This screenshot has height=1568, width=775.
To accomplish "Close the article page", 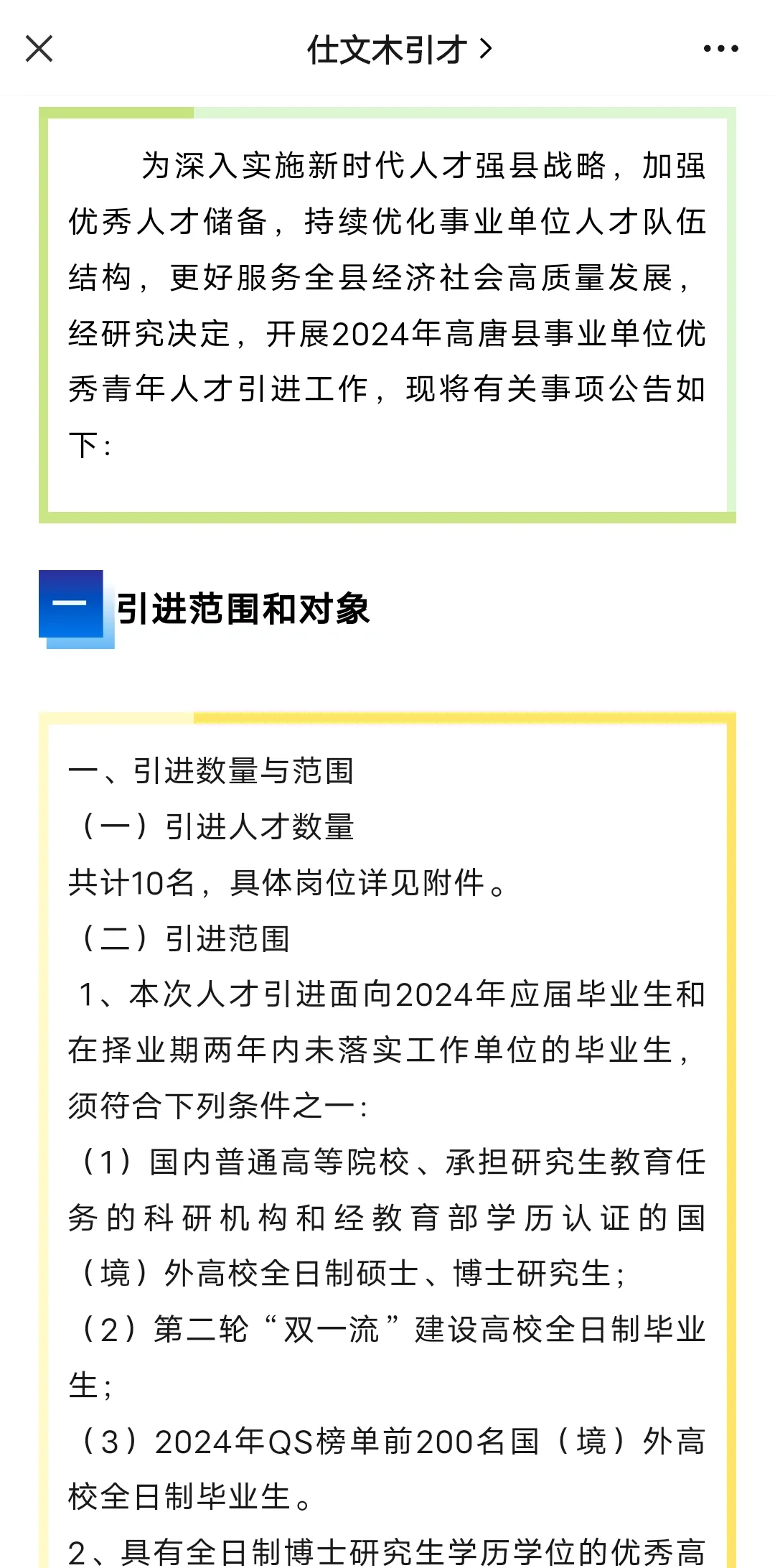I will (x=39, y=49).
